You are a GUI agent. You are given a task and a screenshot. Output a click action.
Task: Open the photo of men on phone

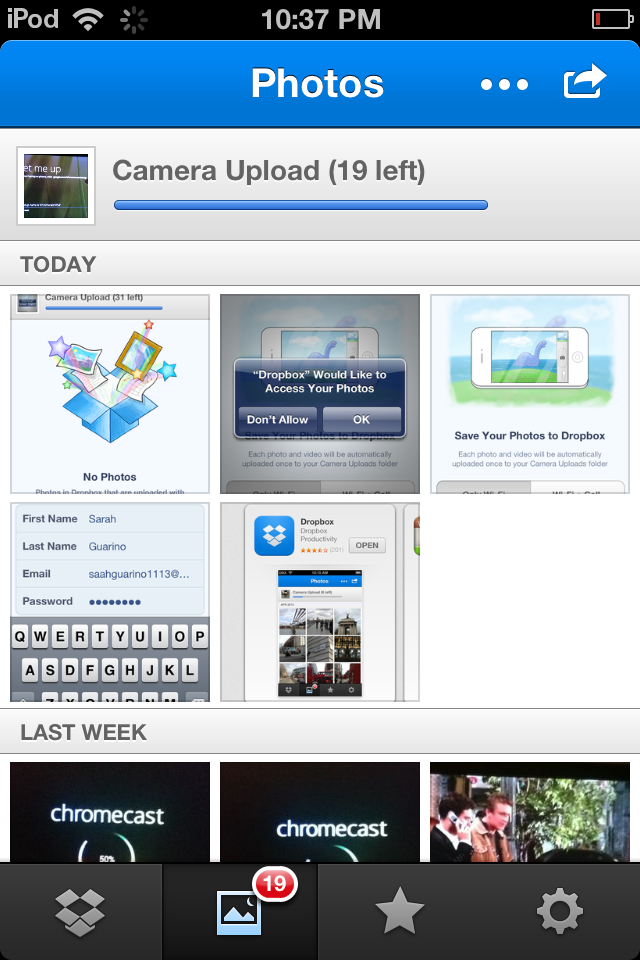tap(530, 812)
